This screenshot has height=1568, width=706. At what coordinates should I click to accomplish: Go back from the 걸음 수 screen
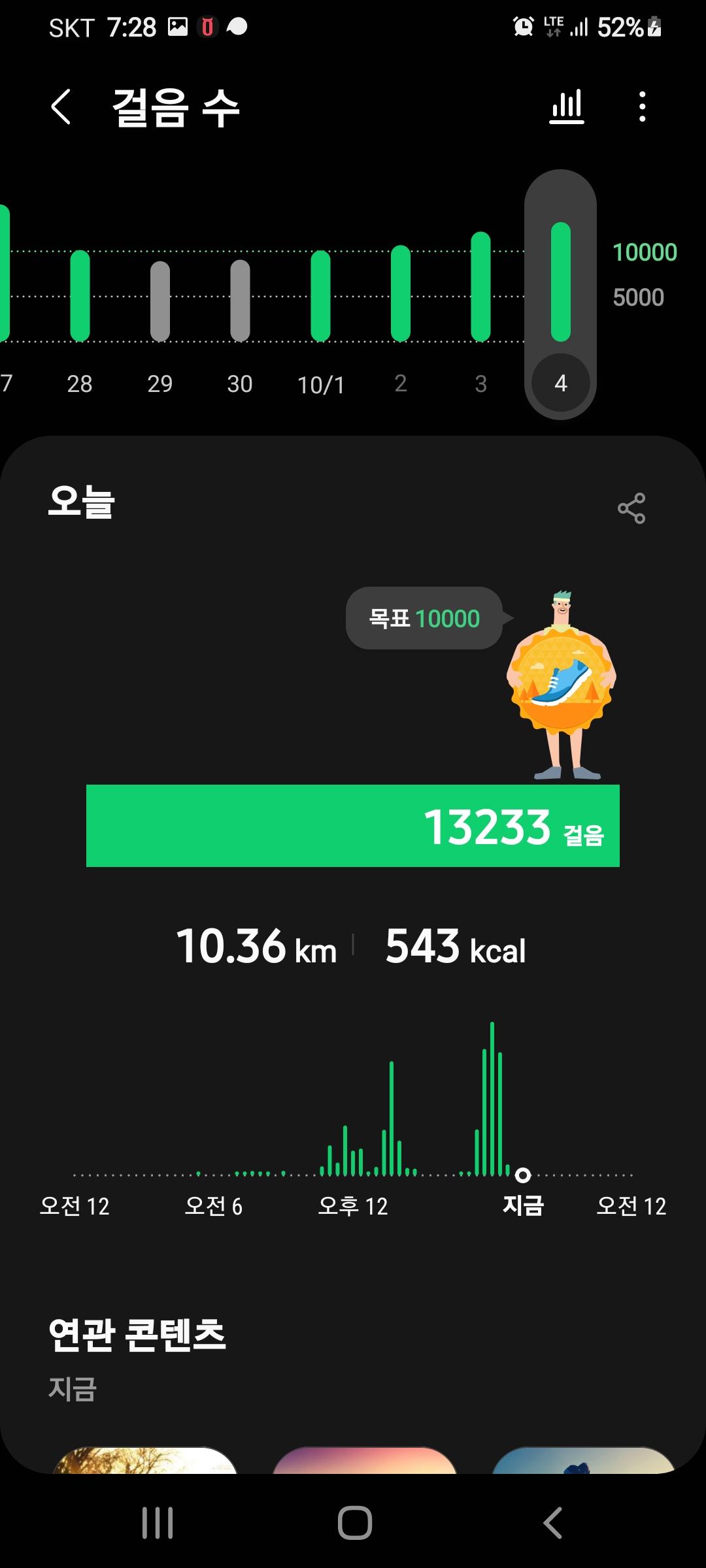(61, 106)
